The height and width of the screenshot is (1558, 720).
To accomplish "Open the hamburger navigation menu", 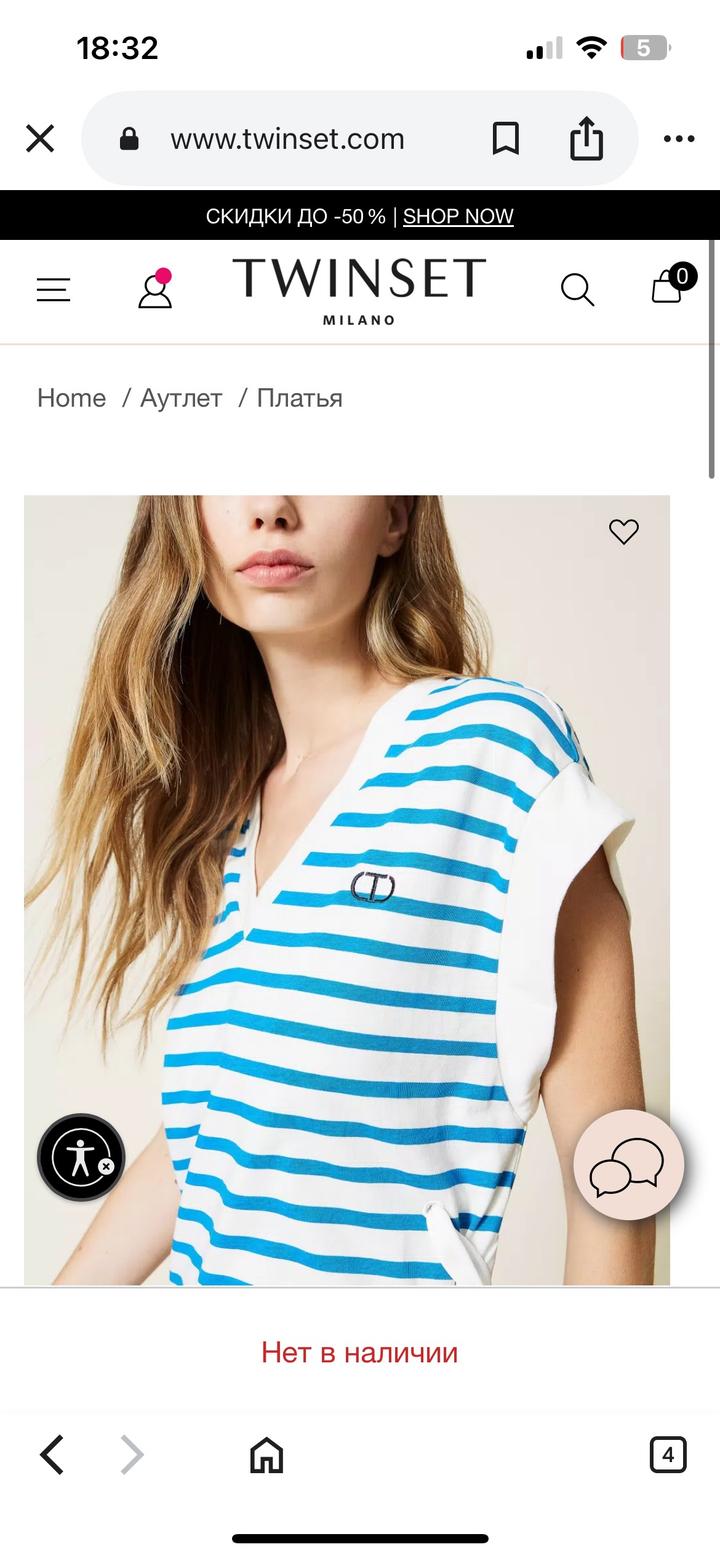I will pos(54,290).
